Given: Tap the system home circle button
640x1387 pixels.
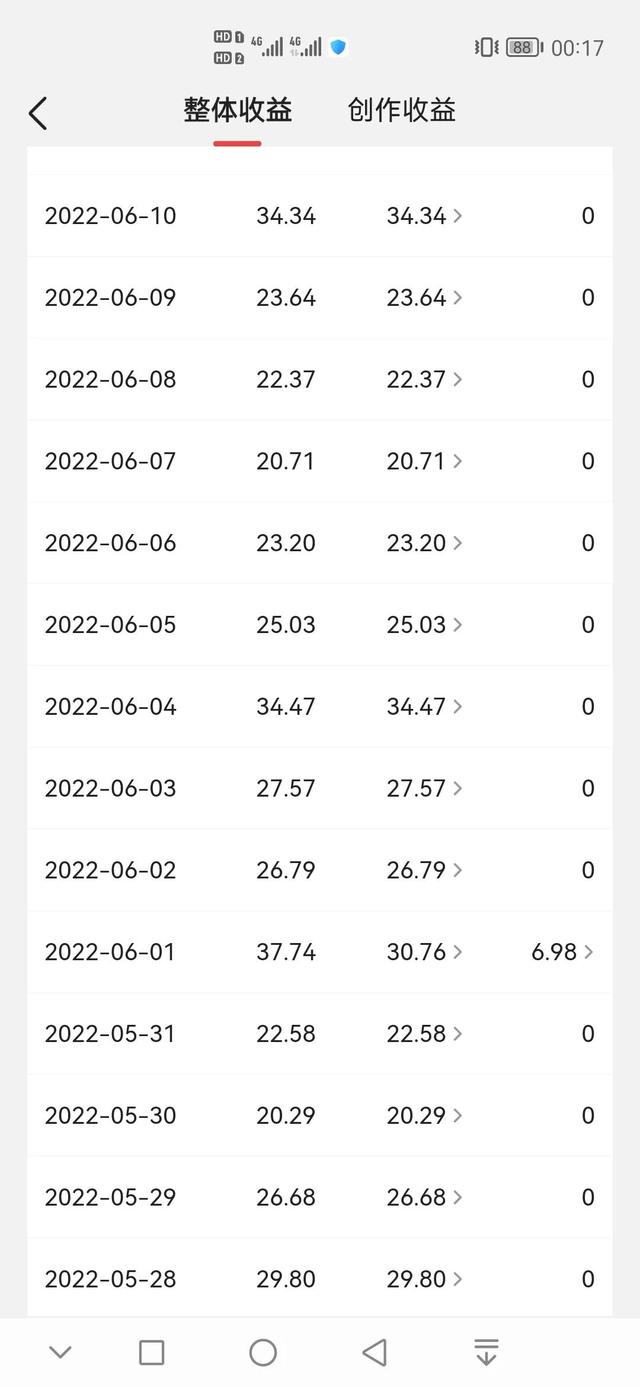Looking at the screenshot, I should [x=263, y=1353].
